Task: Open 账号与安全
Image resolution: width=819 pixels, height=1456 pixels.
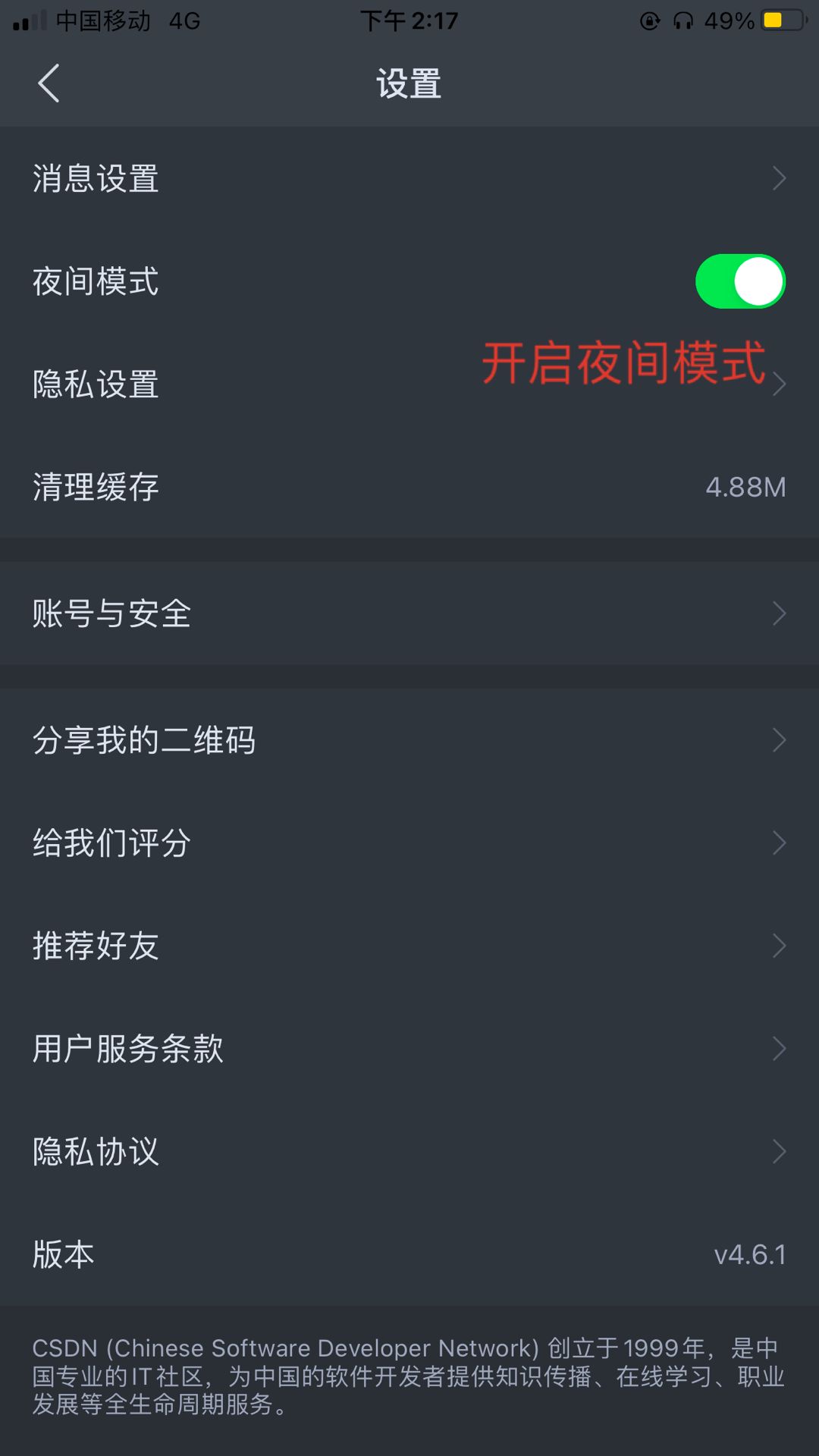Action: tap(409, 613)
